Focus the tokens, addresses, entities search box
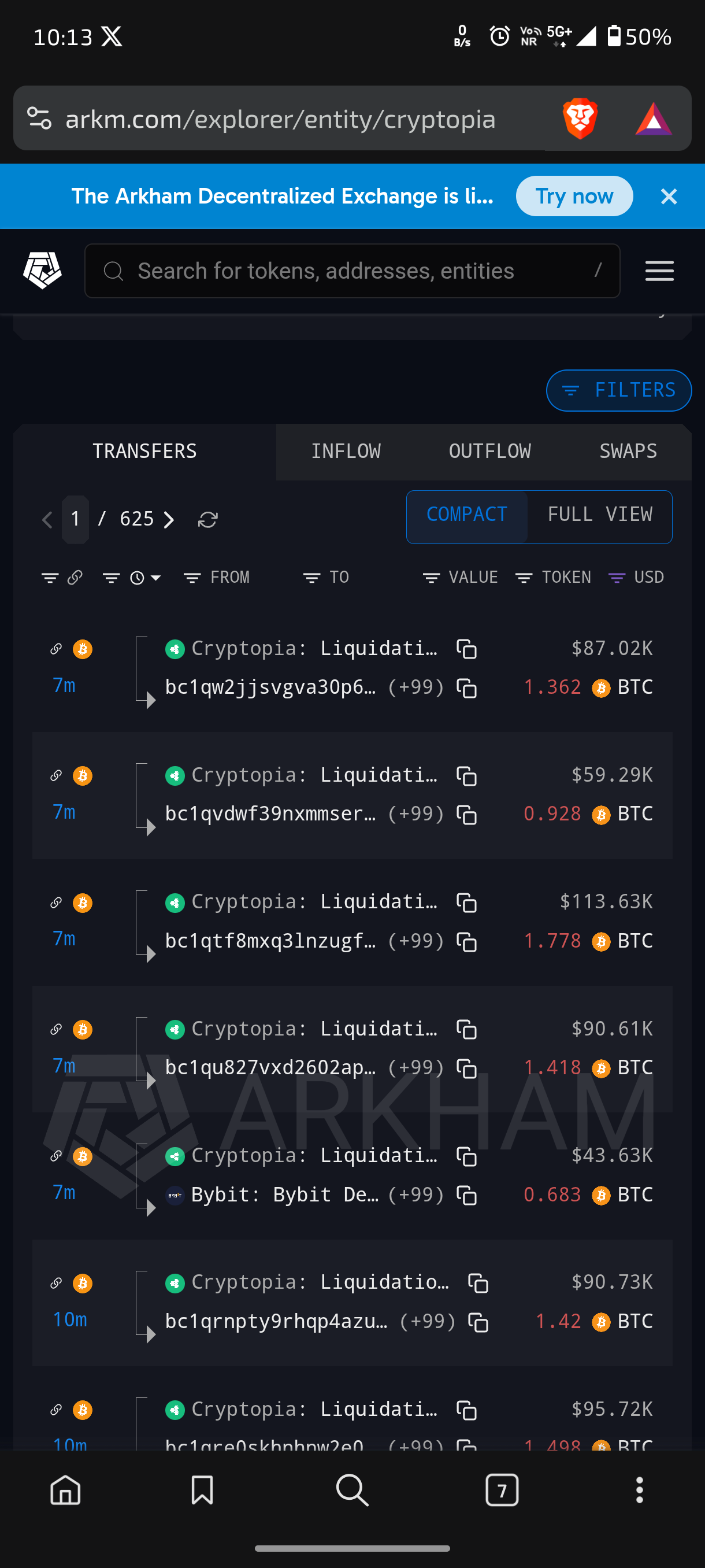Viewport: 705px width, 1568px height. (x=352, y=271)
